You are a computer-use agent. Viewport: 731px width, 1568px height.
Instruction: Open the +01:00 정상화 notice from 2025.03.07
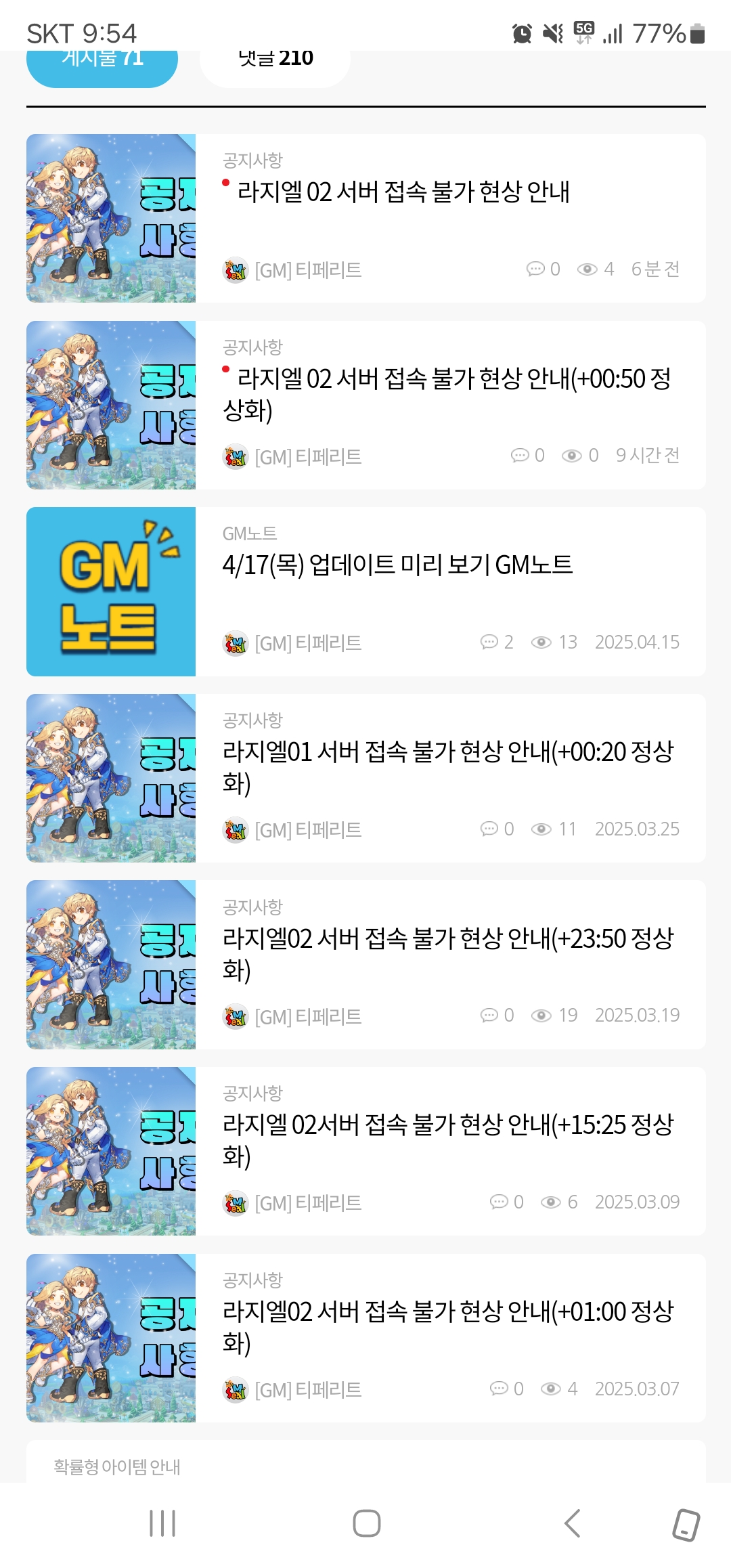pos(366,1338)
